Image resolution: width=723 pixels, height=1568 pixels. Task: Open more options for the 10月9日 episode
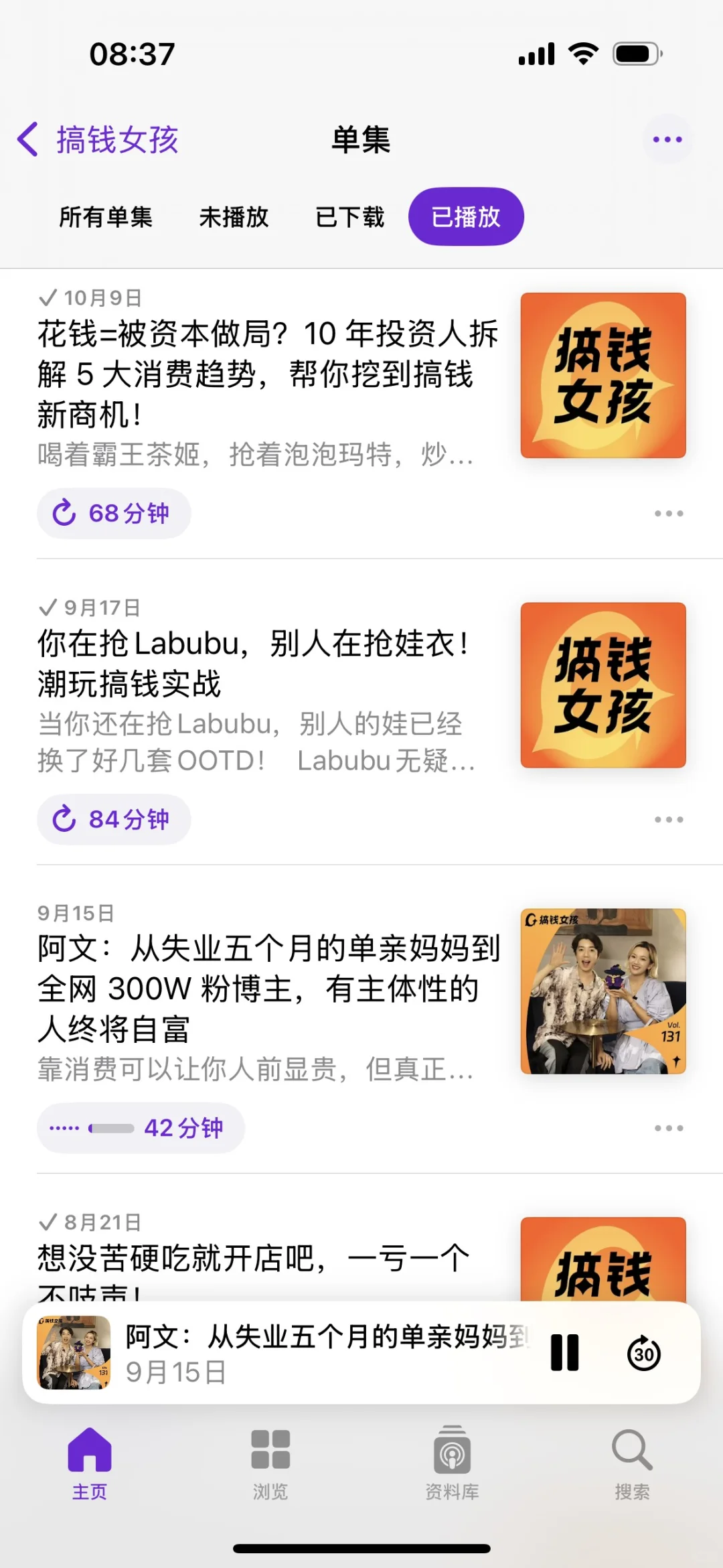click(669, 514)
